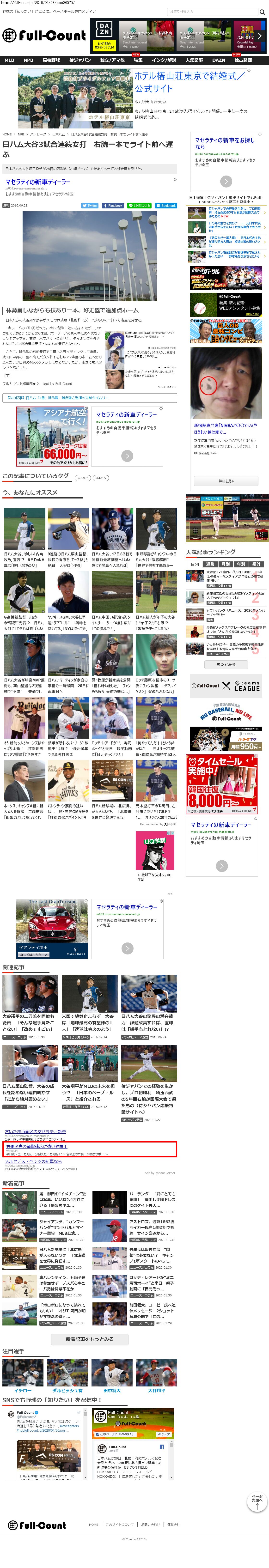Go to the 高校野球 section
Image resolution: width=269 pixels, height=1568 pixels.
(51, 60)
